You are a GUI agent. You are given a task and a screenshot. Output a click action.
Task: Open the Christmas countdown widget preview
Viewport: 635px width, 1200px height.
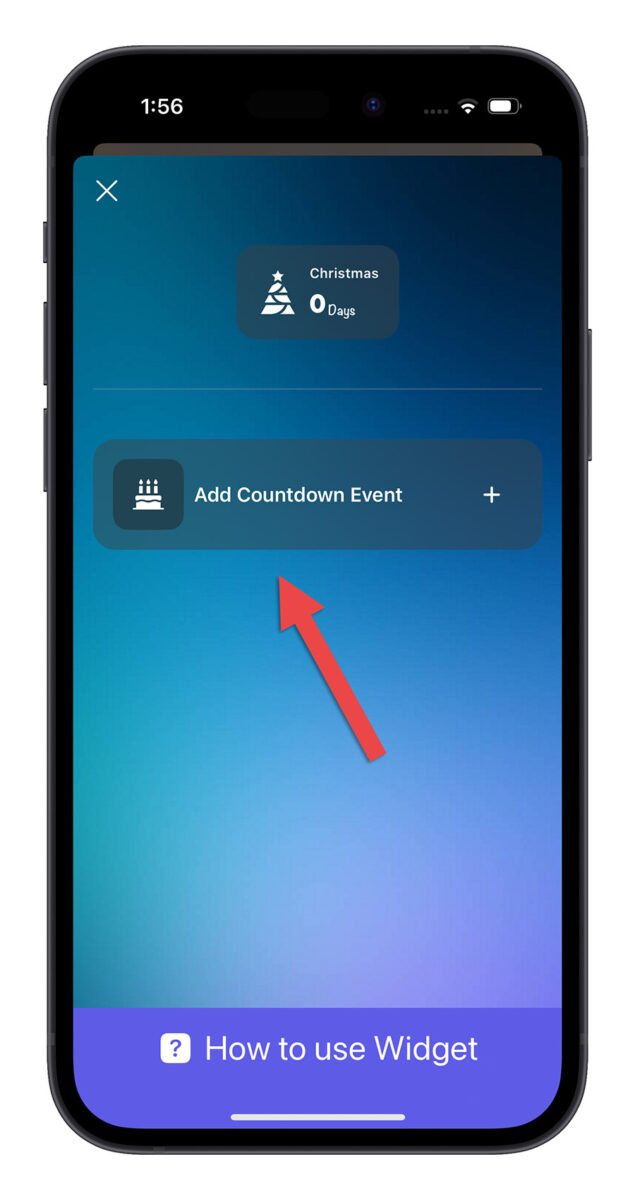coord(317,291)
